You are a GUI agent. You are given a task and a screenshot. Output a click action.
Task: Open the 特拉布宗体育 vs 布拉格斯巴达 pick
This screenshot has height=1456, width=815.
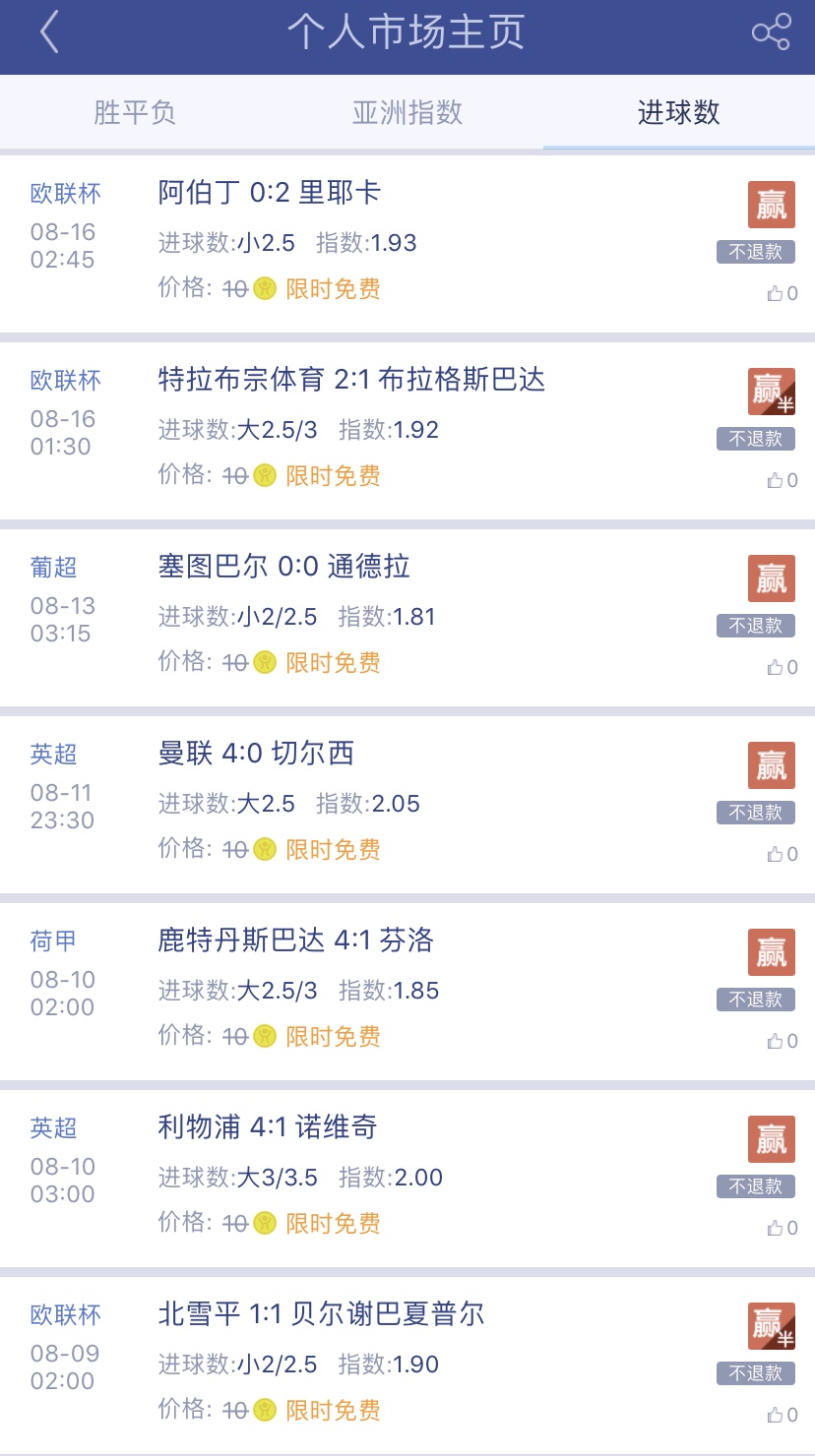pos(351,380)
